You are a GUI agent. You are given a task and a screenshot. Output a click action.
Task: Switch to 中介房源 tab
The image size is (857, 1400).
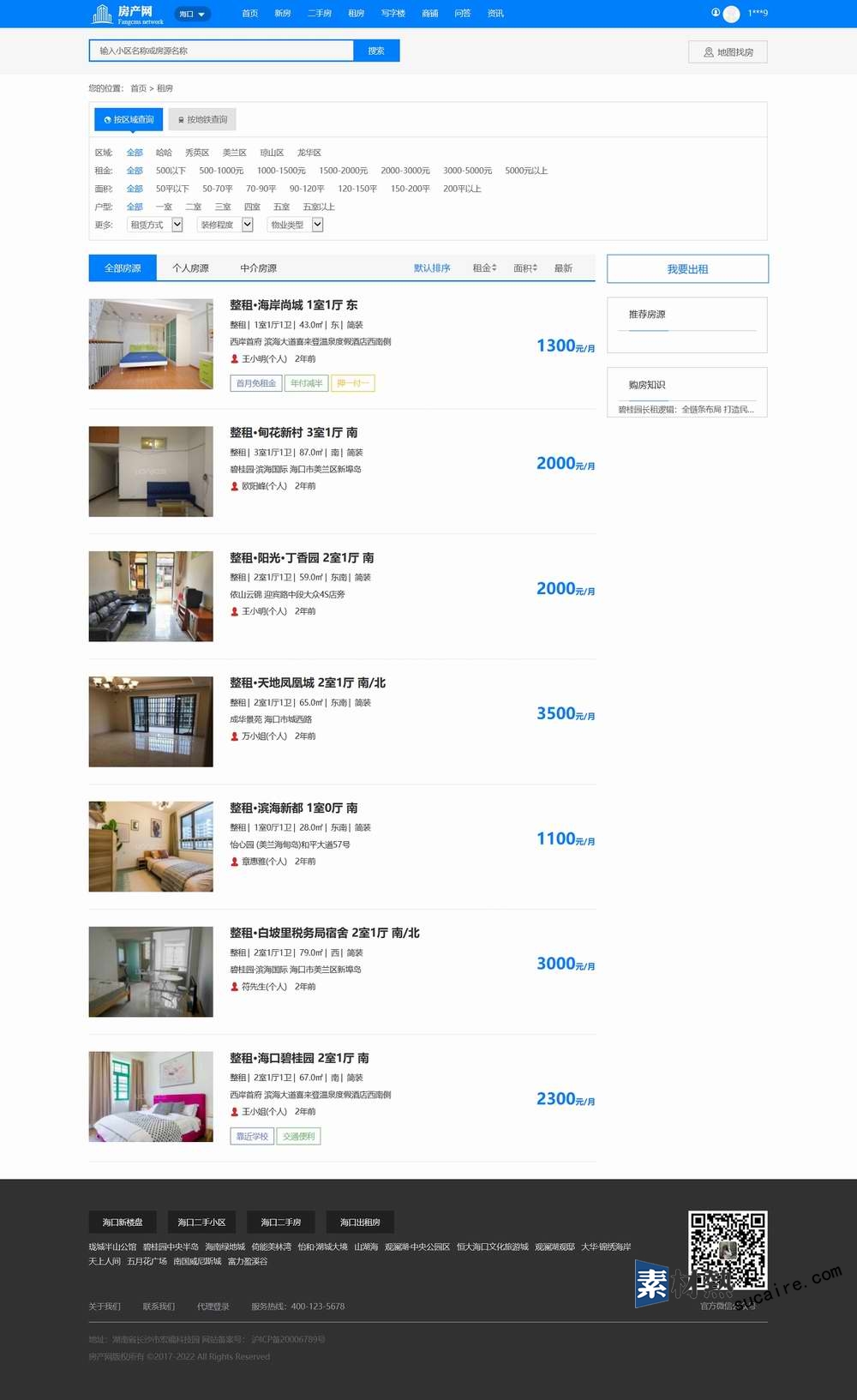point(258,268)
